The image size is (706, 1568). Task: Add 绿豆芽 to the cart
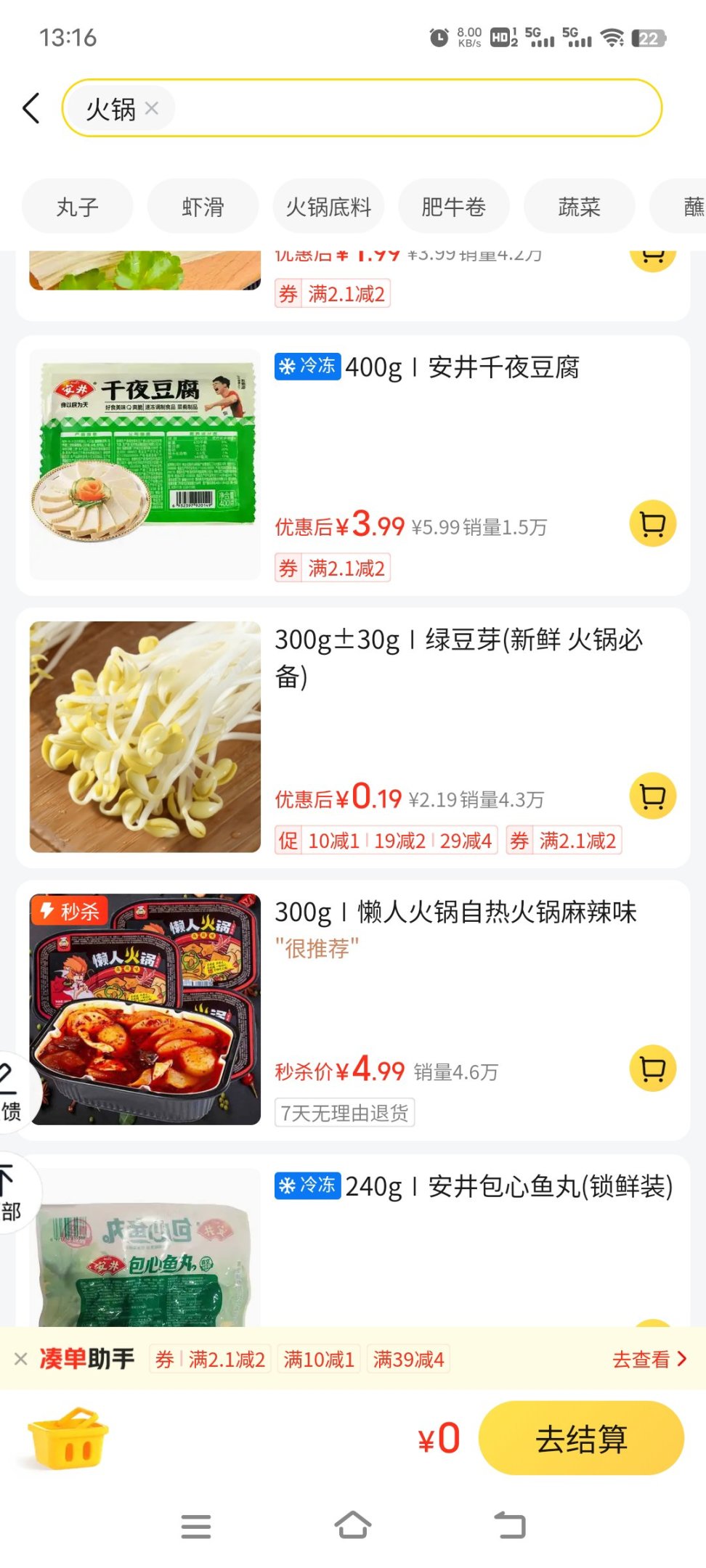tap(652, 796)
